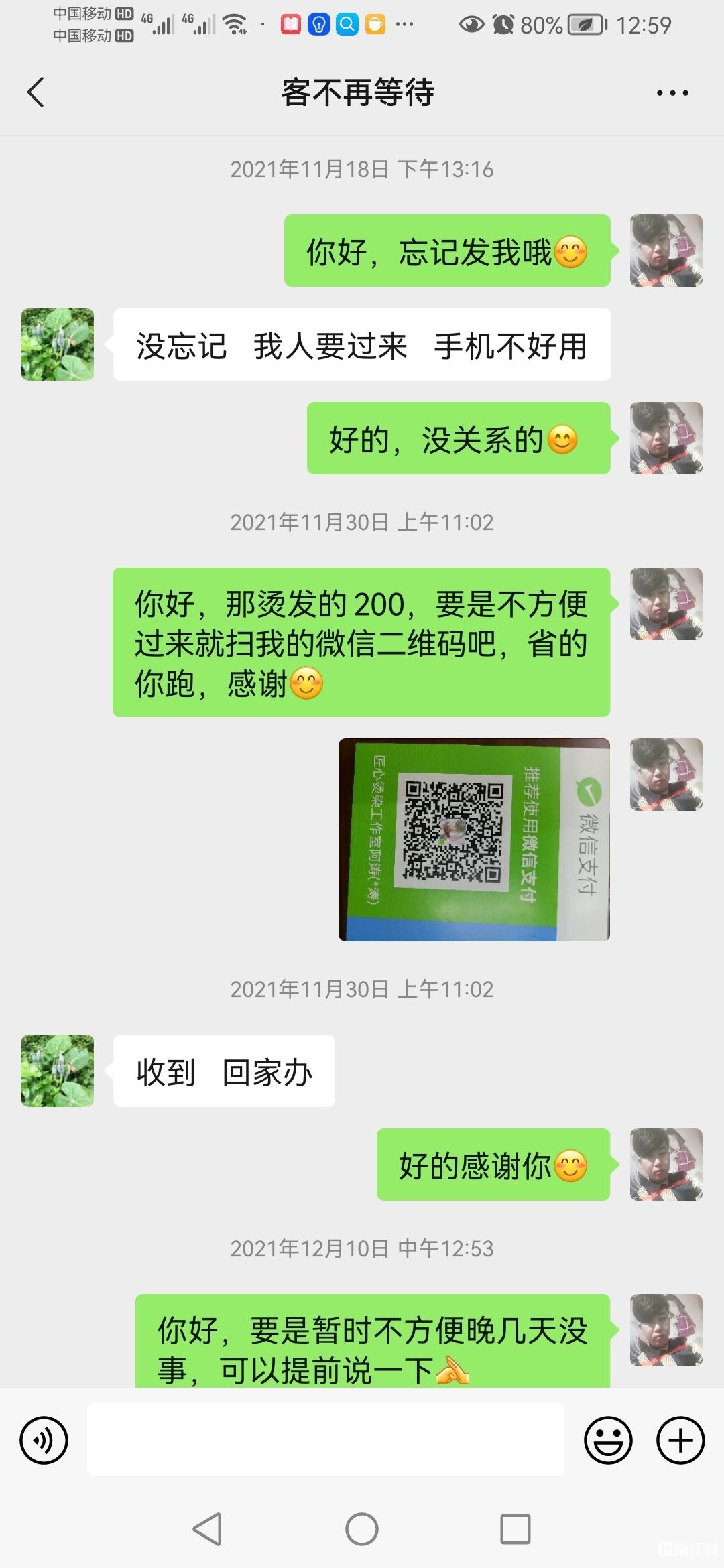Screen dimensions: 724x1568
Task: Open contact's avatar beside 收到 回家办
Action: click(x=58, y=1070)
